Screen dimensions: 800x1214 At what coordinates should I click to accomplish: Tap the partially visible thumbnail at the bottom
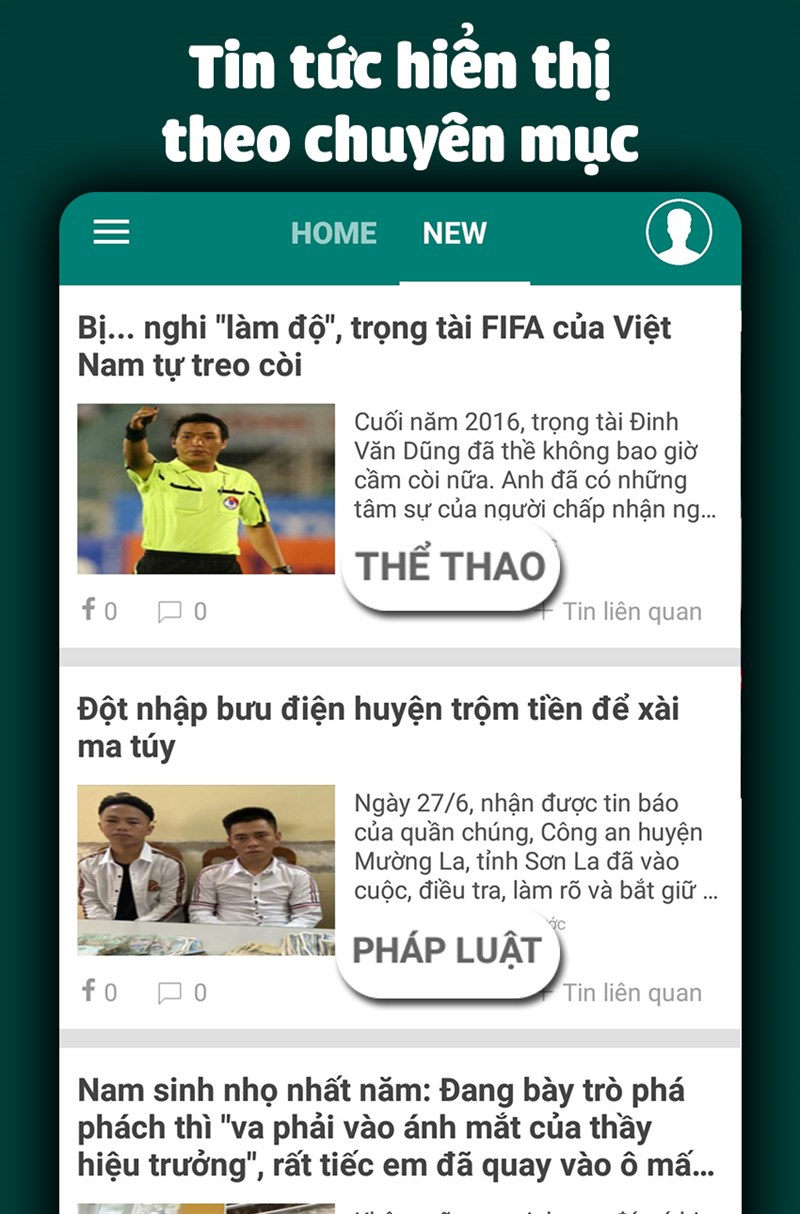tap(205, 1205)
